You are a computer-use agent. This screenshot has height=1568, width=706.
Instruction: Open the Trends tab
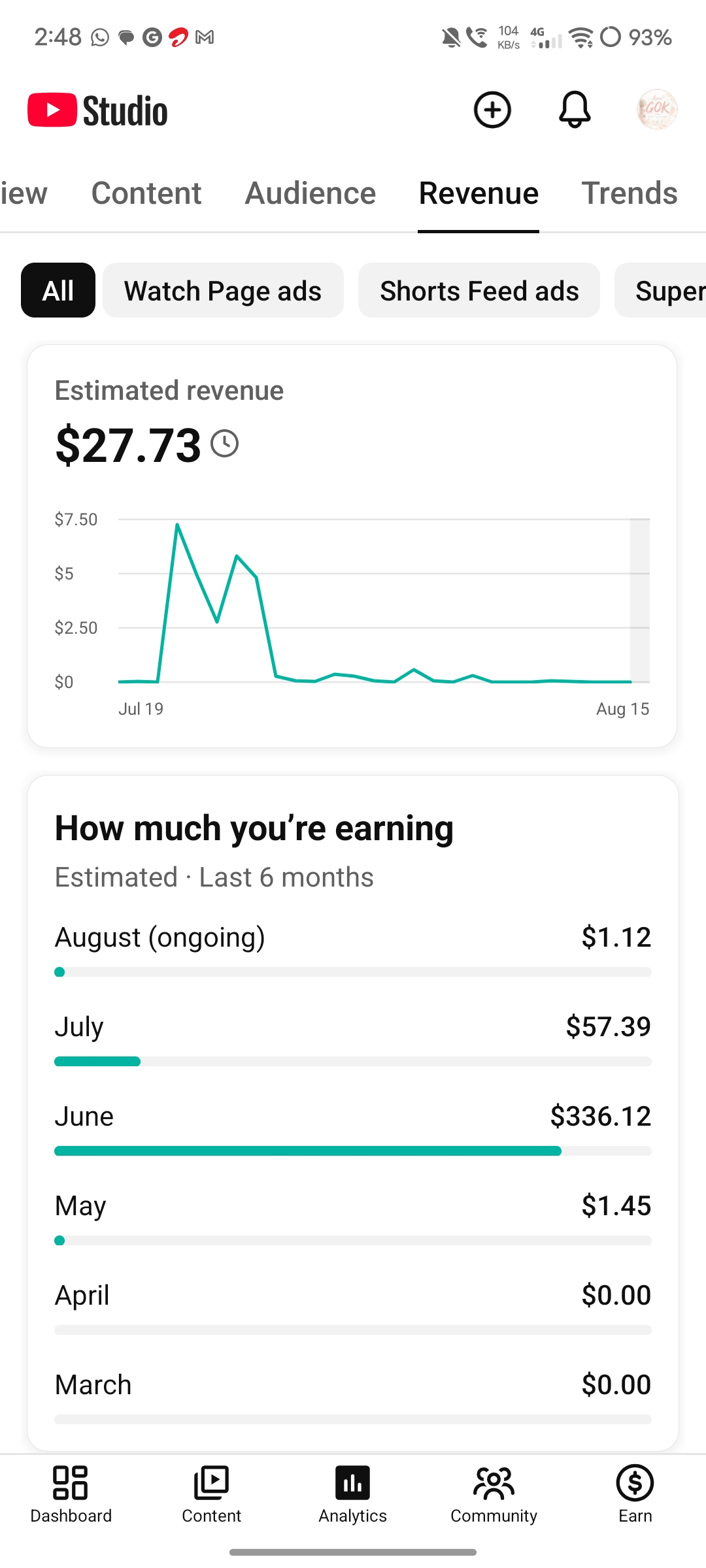[630, 193]
